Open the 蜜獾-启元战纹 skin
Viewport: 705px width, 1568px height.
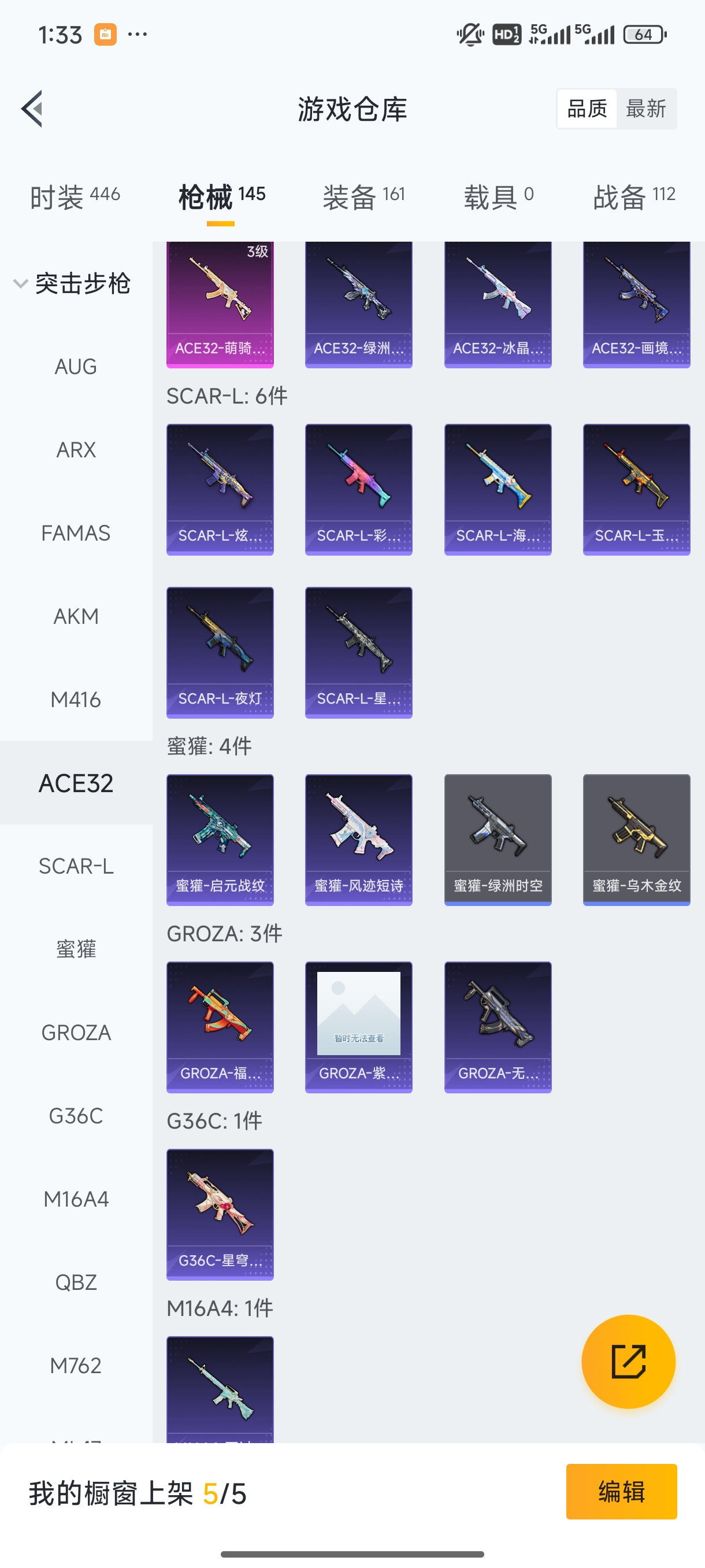pyautogui.click(x=220, y=840)
